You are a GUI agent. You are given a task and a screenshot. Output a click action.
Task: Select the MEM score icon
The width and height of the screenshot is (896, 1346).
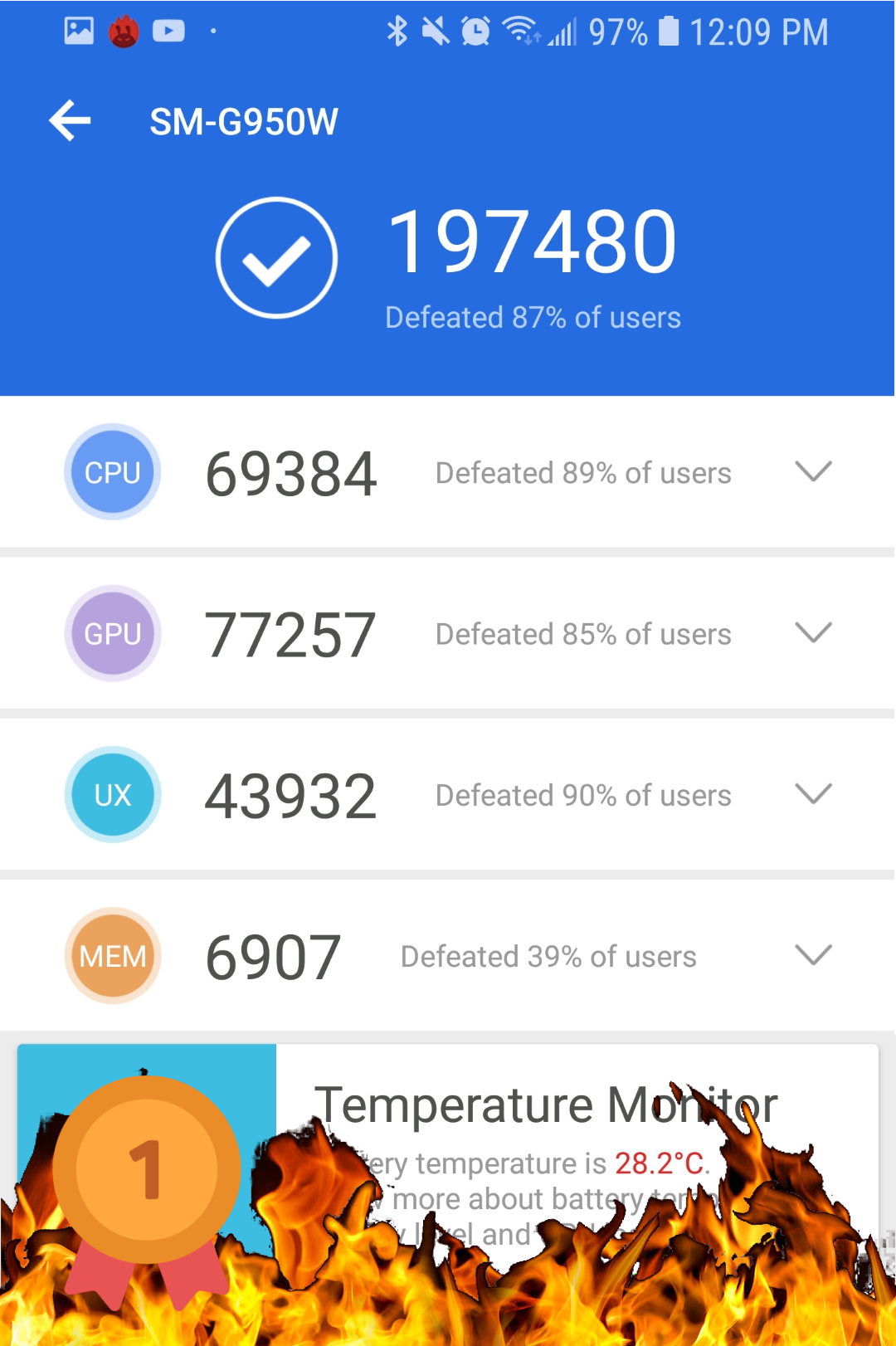point(111,955)
